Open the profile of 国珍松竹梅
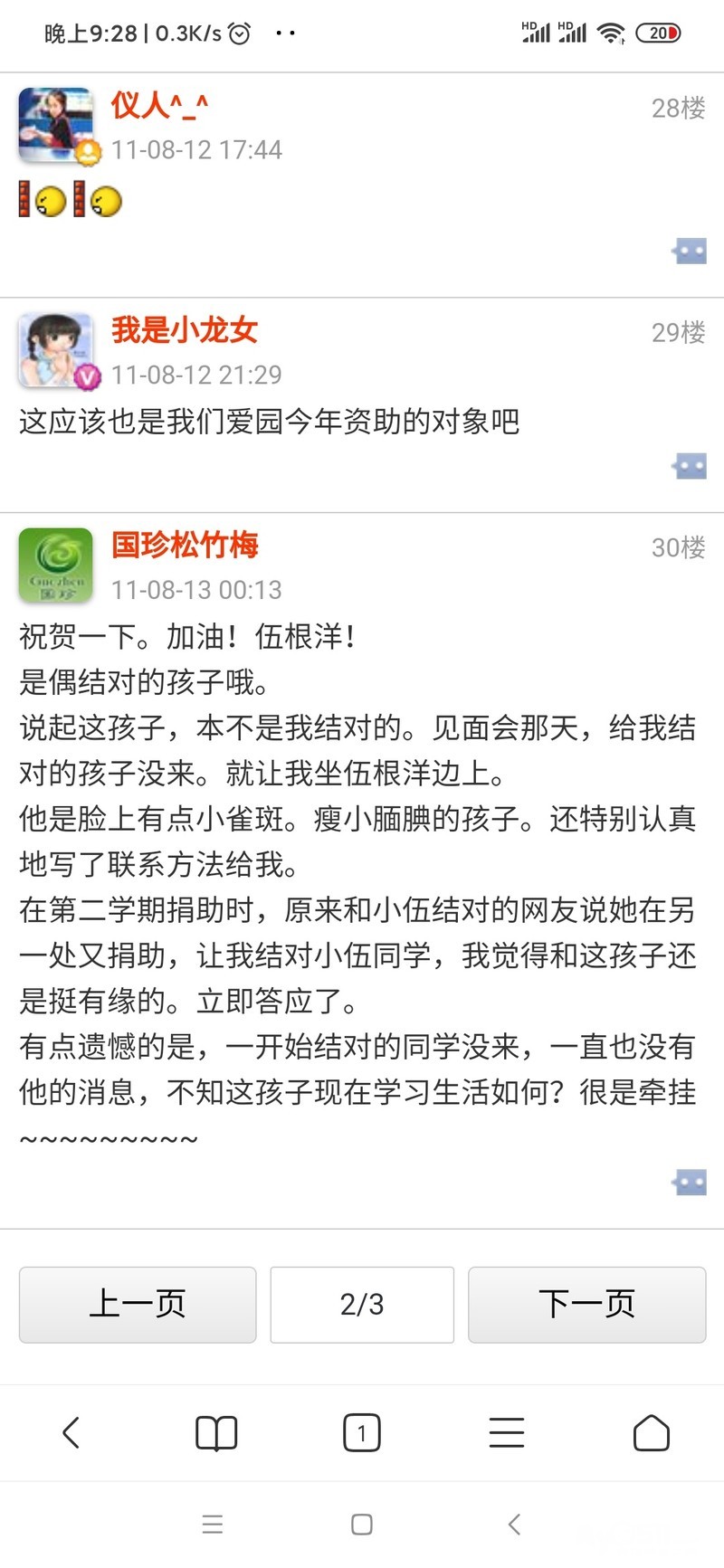Viewport: 724px width, 1568px height. [x=185, y=545]
